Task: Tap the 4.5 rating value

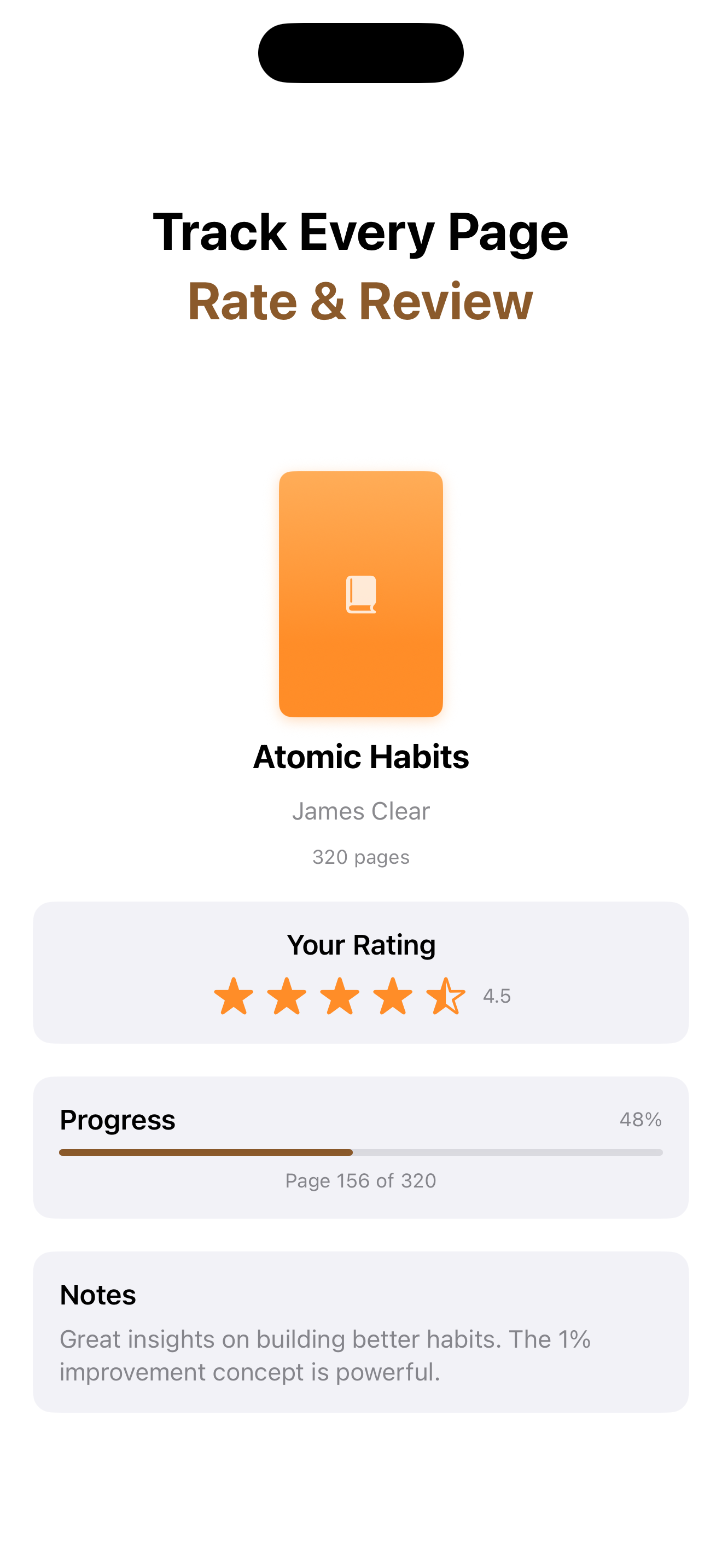Action: (x=496, y=996)
